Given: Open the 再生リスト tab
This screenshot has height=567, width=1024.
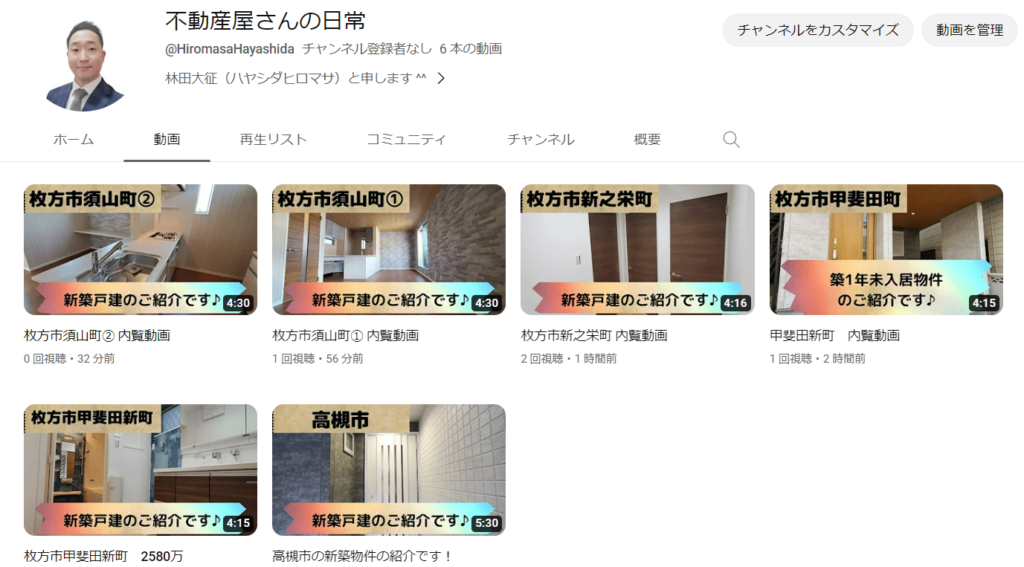Looking at the screenshot, I should pyautogui.click(x=273, y=140).
